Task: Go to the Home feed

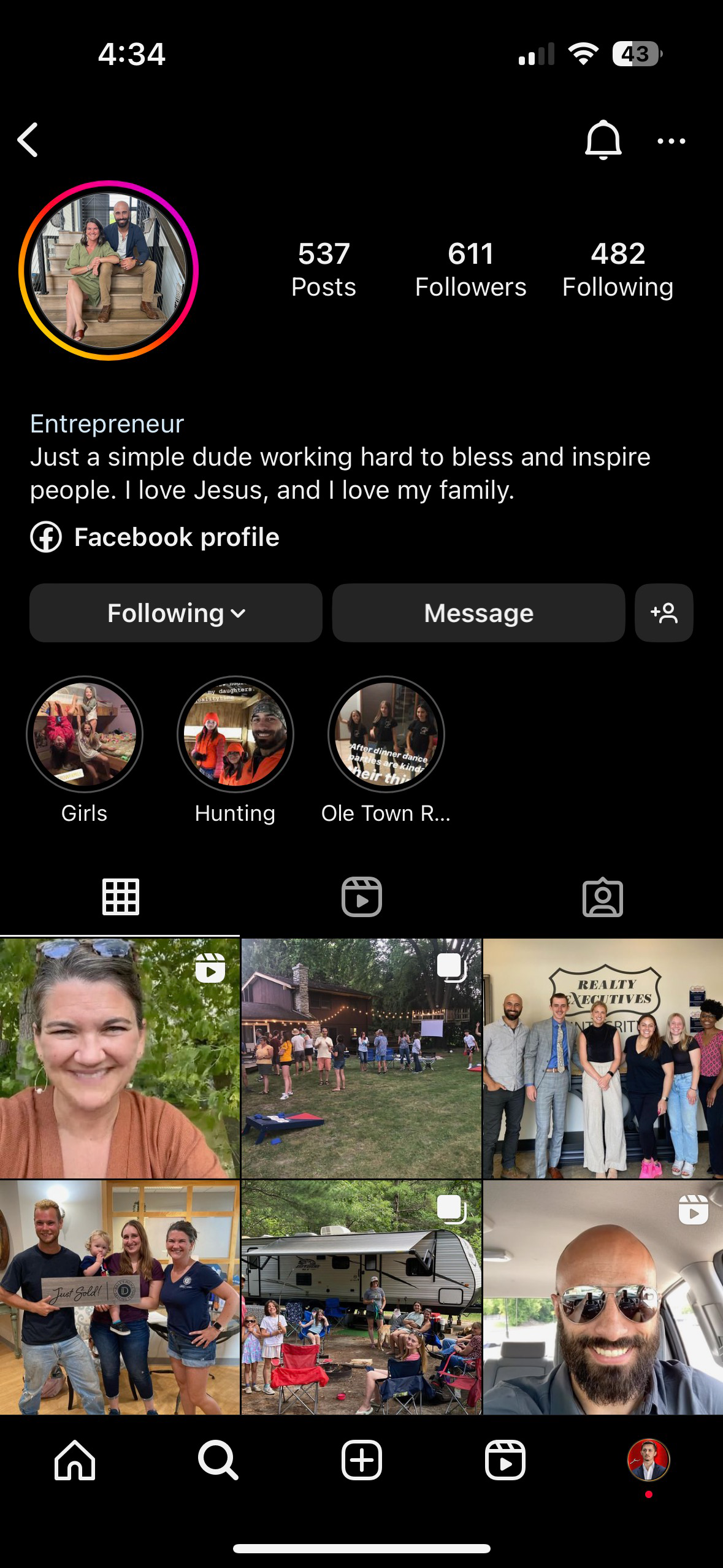Action: click(75, 1460)
